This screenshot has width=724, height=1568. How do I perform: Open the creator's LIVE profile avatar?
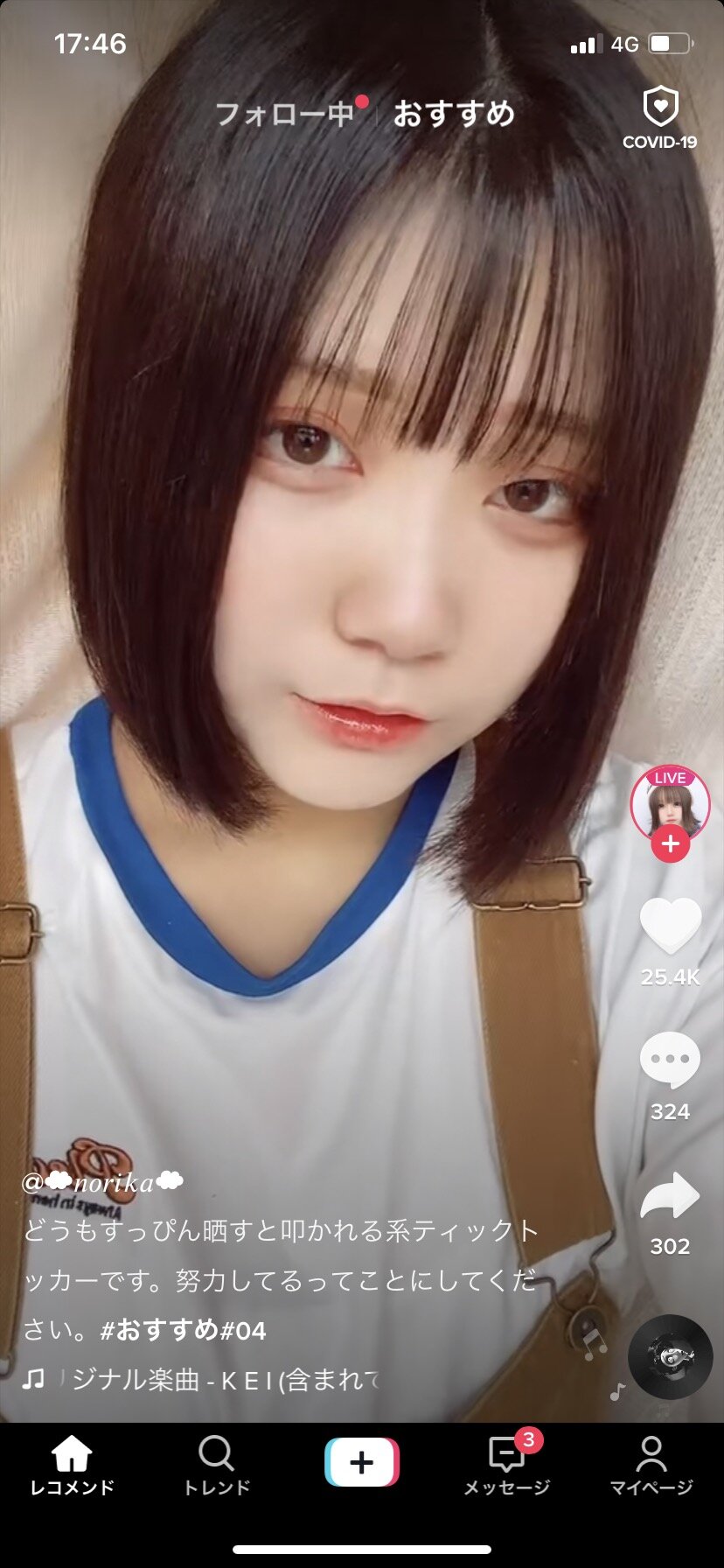[x=670, y=803]
